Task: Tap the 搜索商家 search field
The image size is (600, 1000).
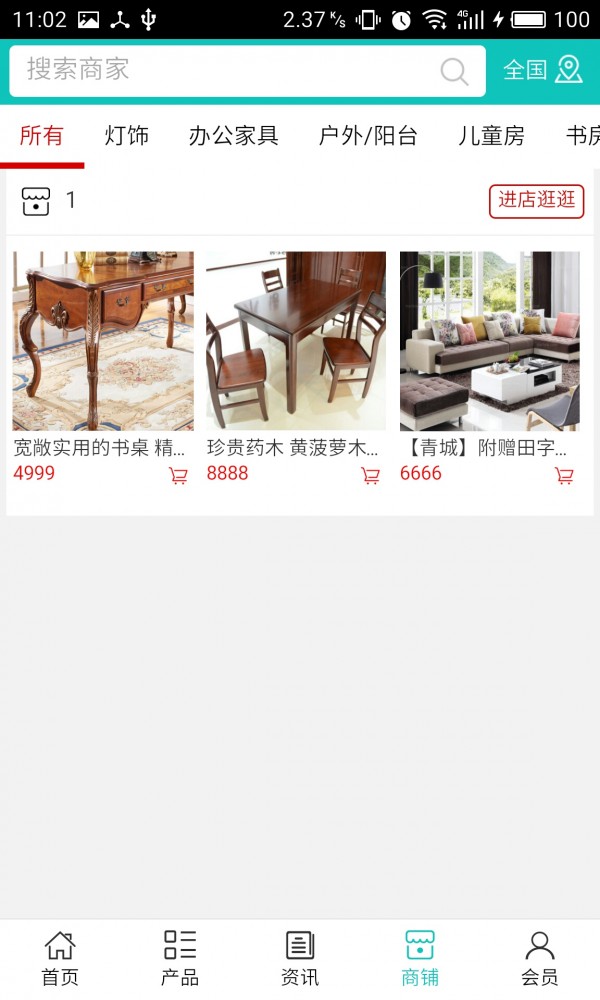Action: [220, 70]
